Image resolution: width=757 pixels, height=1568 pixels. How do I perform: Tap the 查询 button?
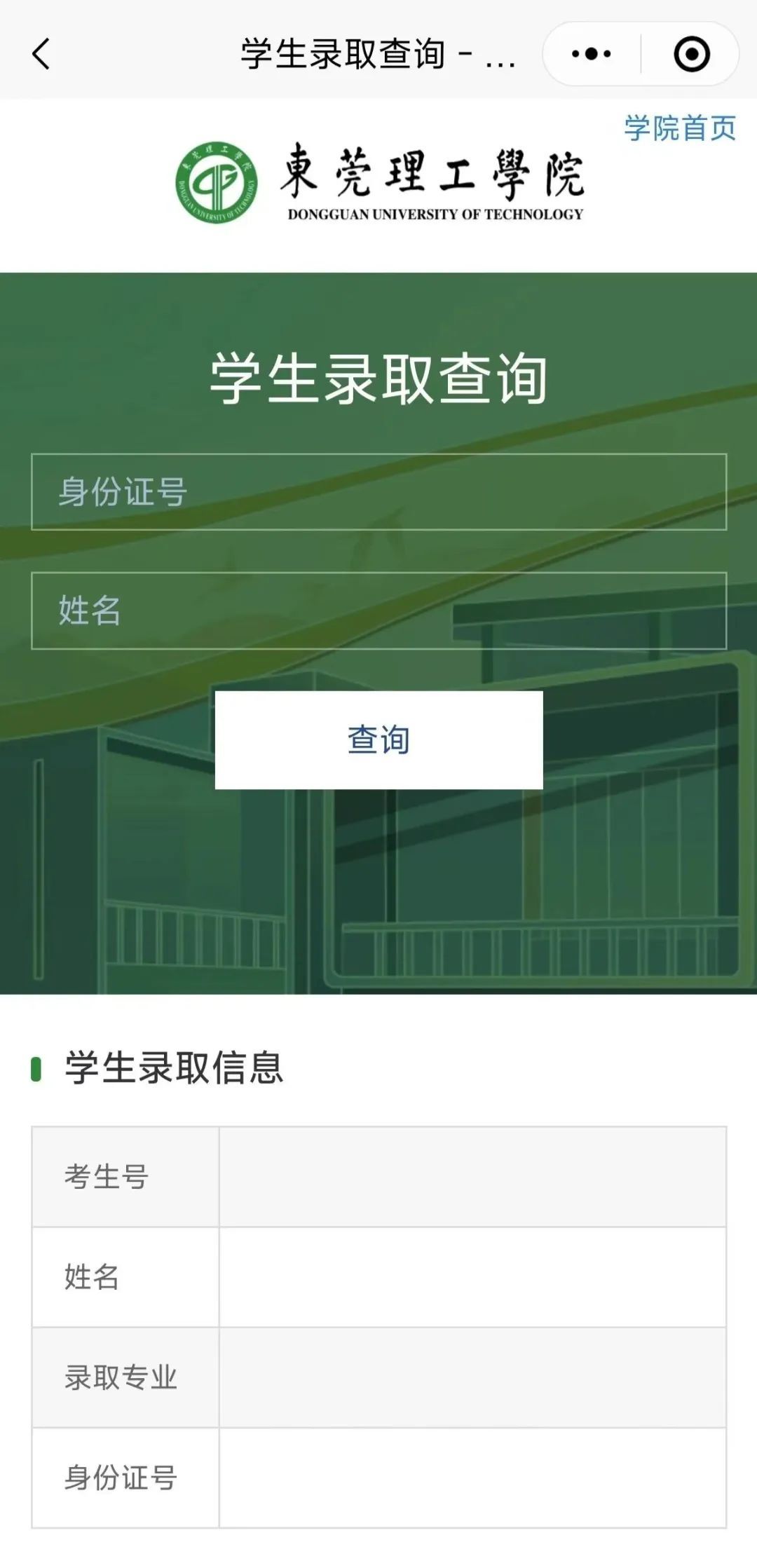(378, 739)
